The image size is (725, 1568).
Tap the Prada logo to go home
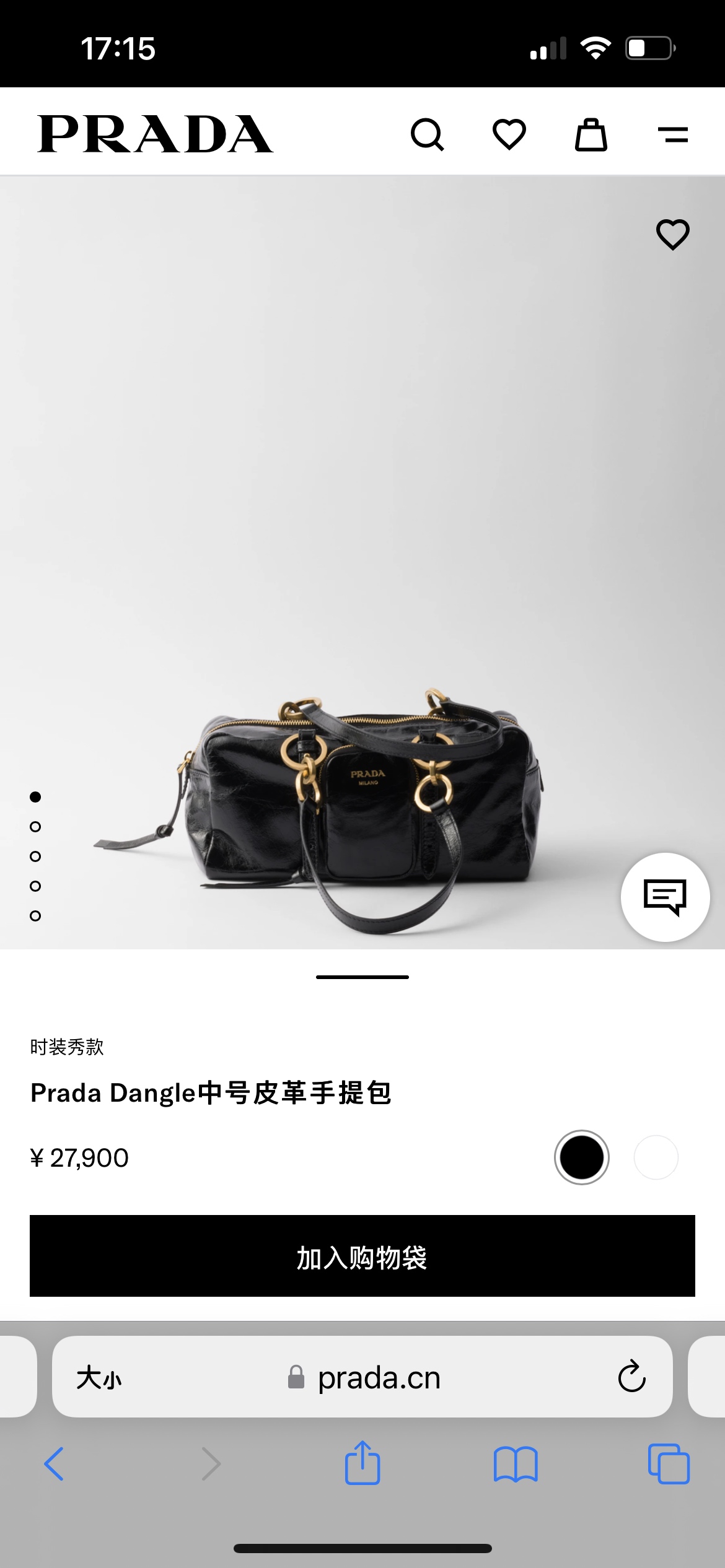(155, 134)
